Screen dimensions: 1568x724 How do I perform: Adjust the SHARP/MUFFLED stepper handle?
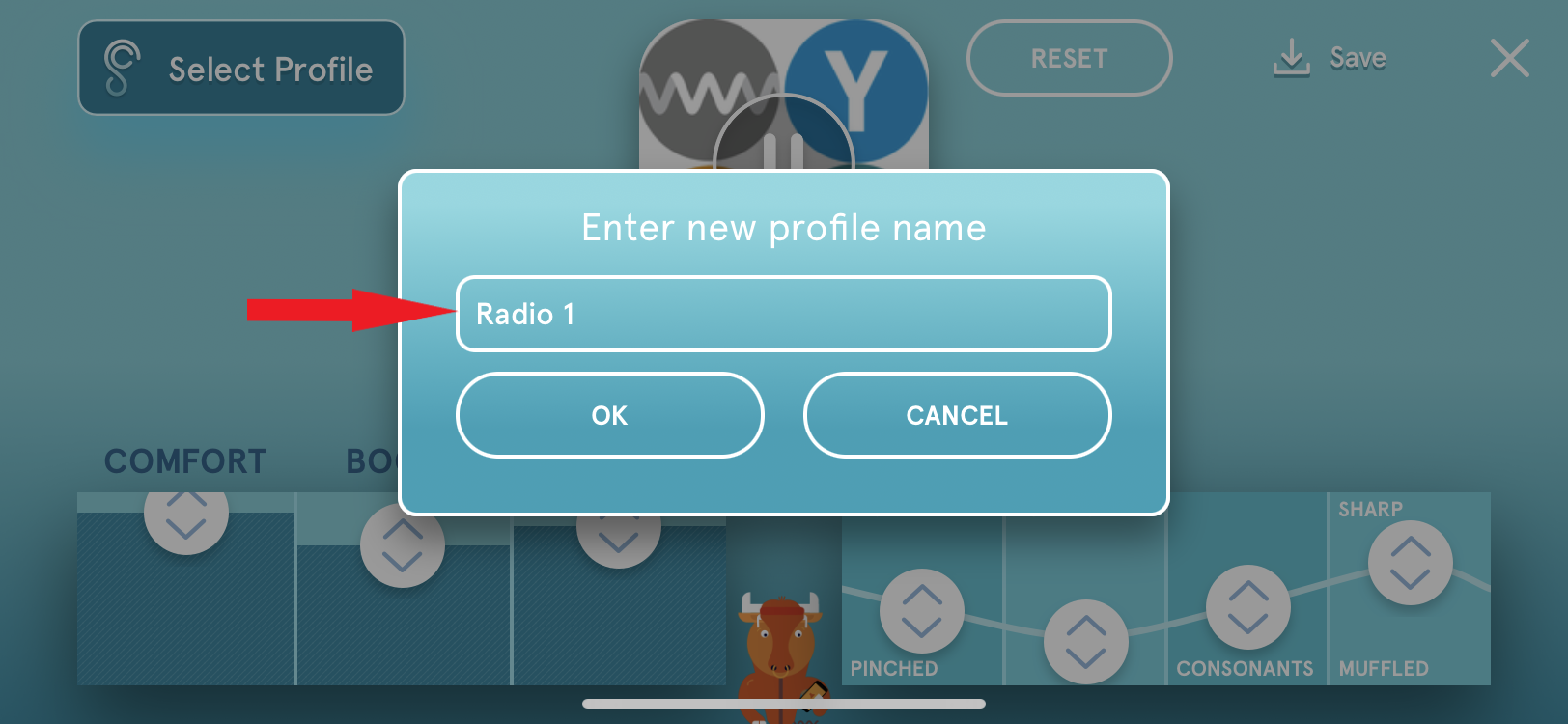point(1410,564)
